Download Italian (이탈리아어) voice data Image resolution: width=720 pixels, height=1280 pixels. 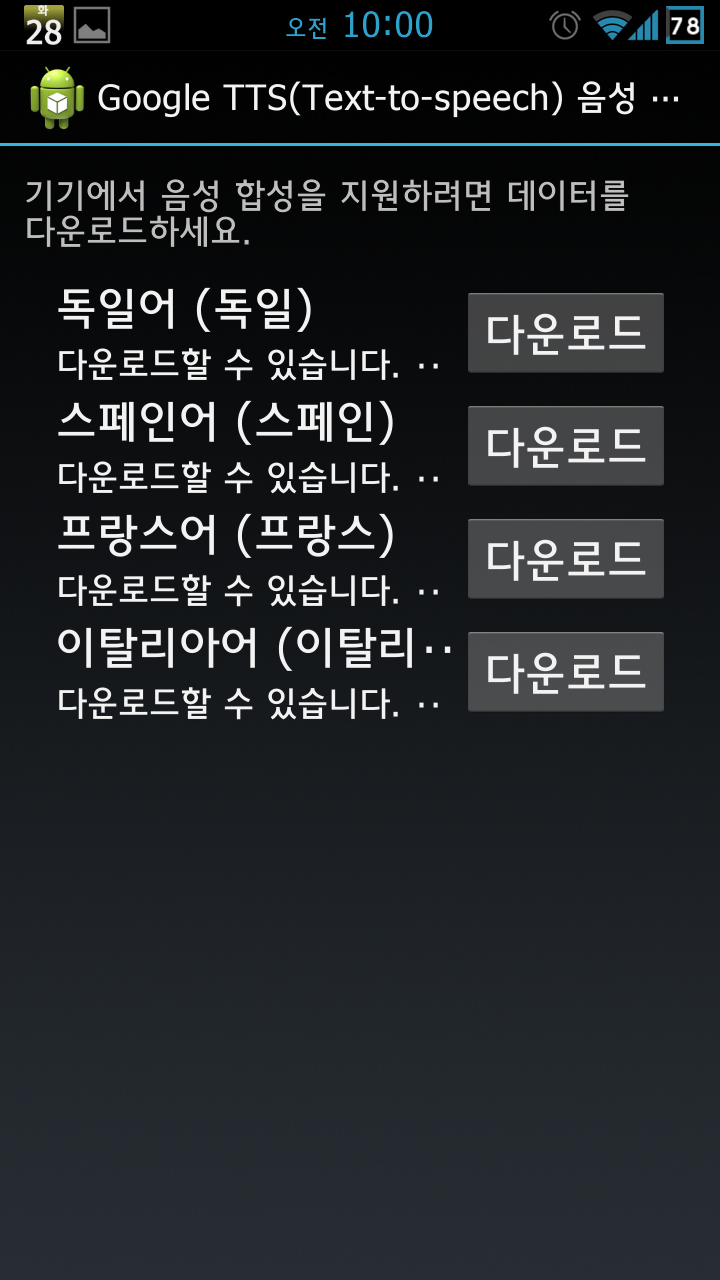565,672
